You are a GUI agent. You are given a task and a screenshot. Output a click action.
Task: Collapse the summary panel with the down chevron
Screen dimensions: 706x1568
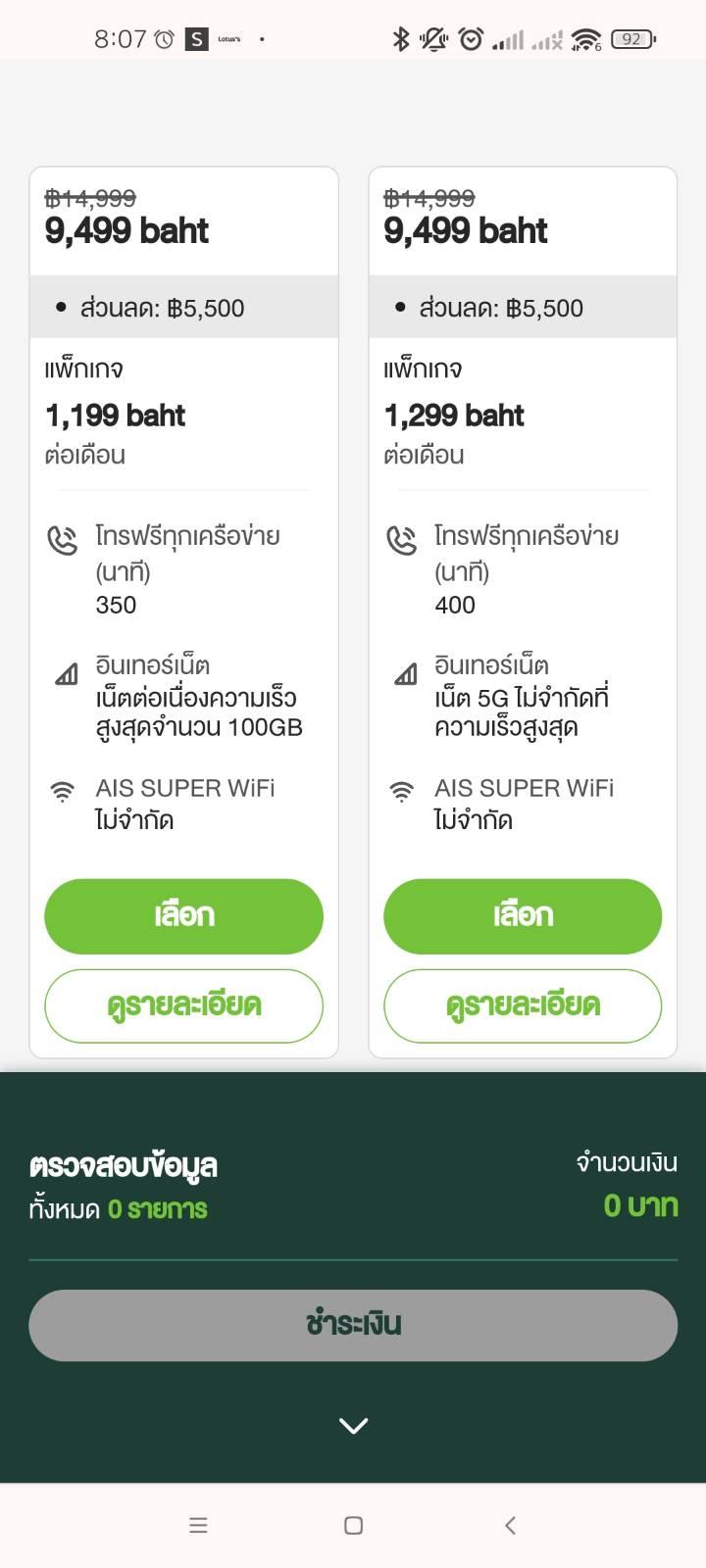click(353, 1426)
